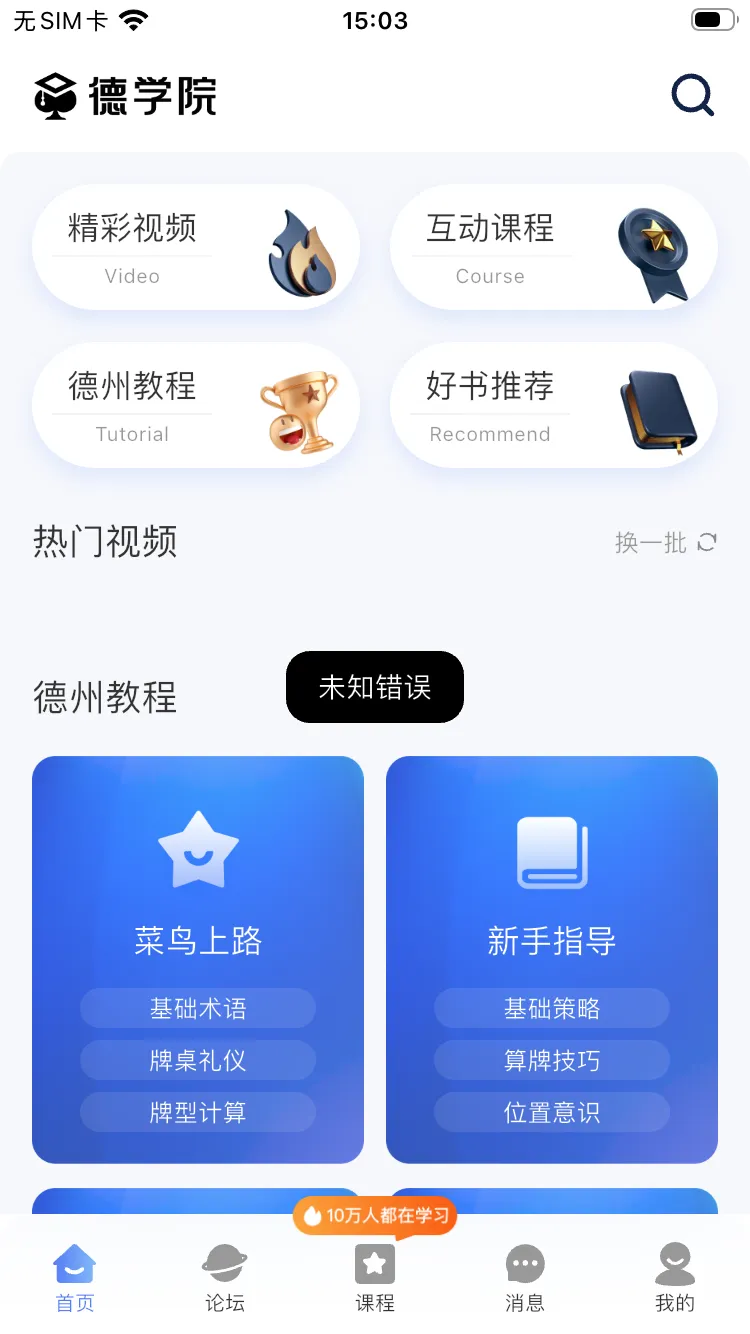Tap the star icon on 菜鸟上路 card
The image size is (750, 1334).
pos(198,851)
